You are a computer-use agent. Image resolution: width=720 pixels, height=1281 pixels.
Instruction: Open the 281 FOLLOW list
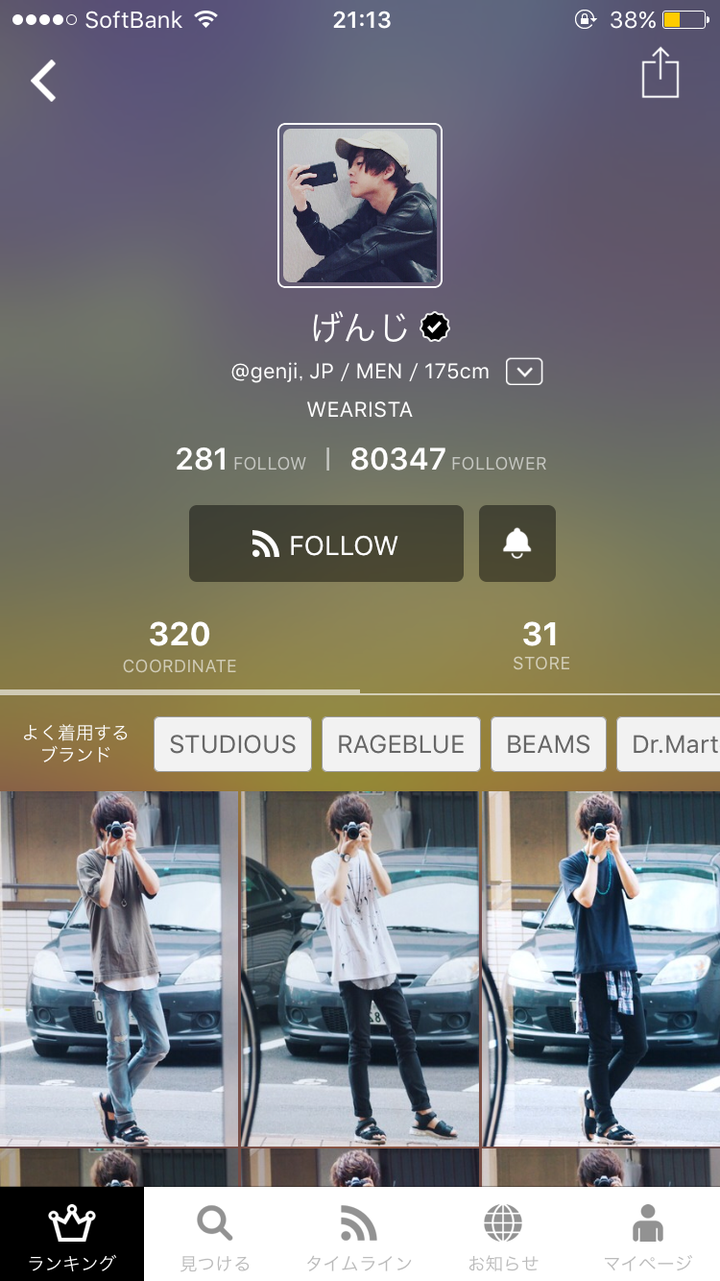coord(241,460)
